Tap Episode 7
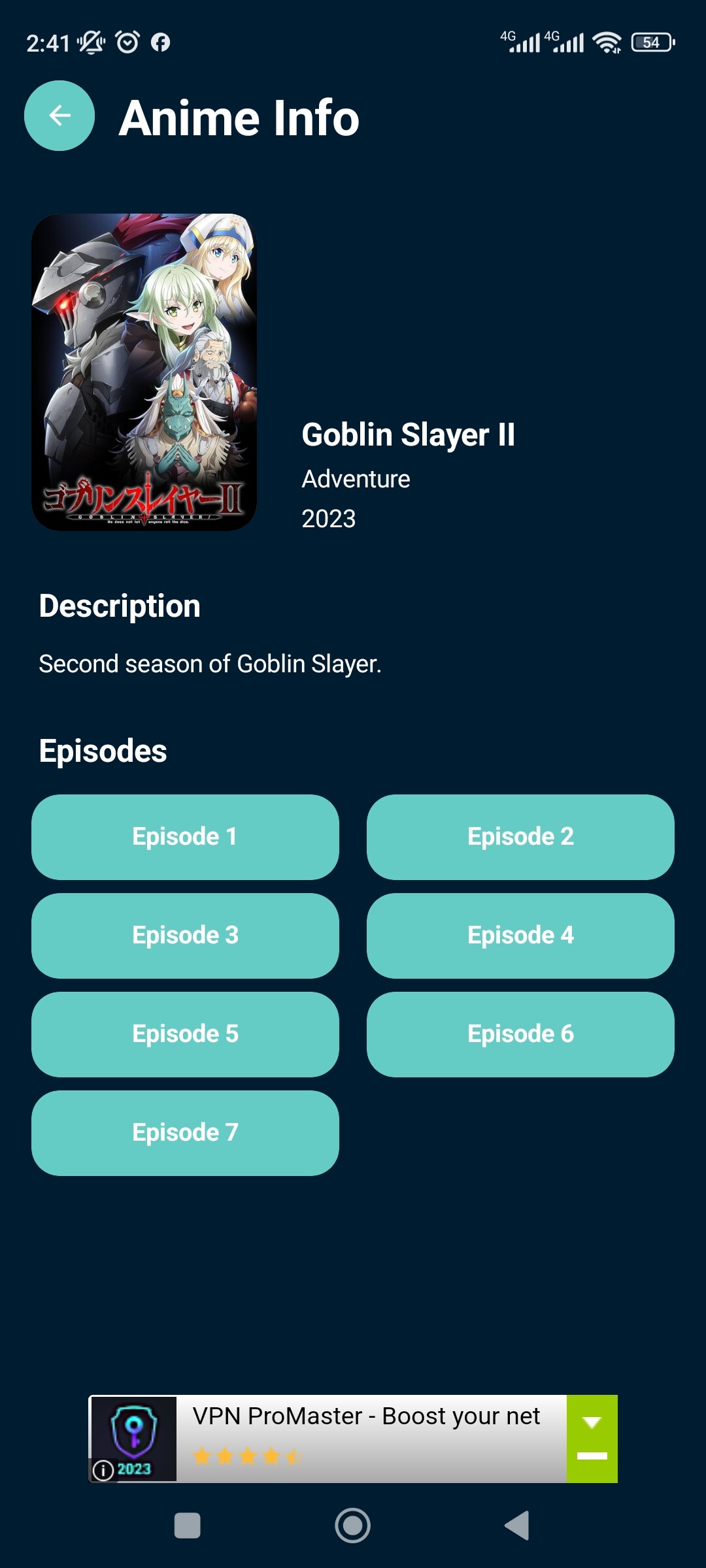Viewport: 706px width, 1568px height. tap(185, 1133)
